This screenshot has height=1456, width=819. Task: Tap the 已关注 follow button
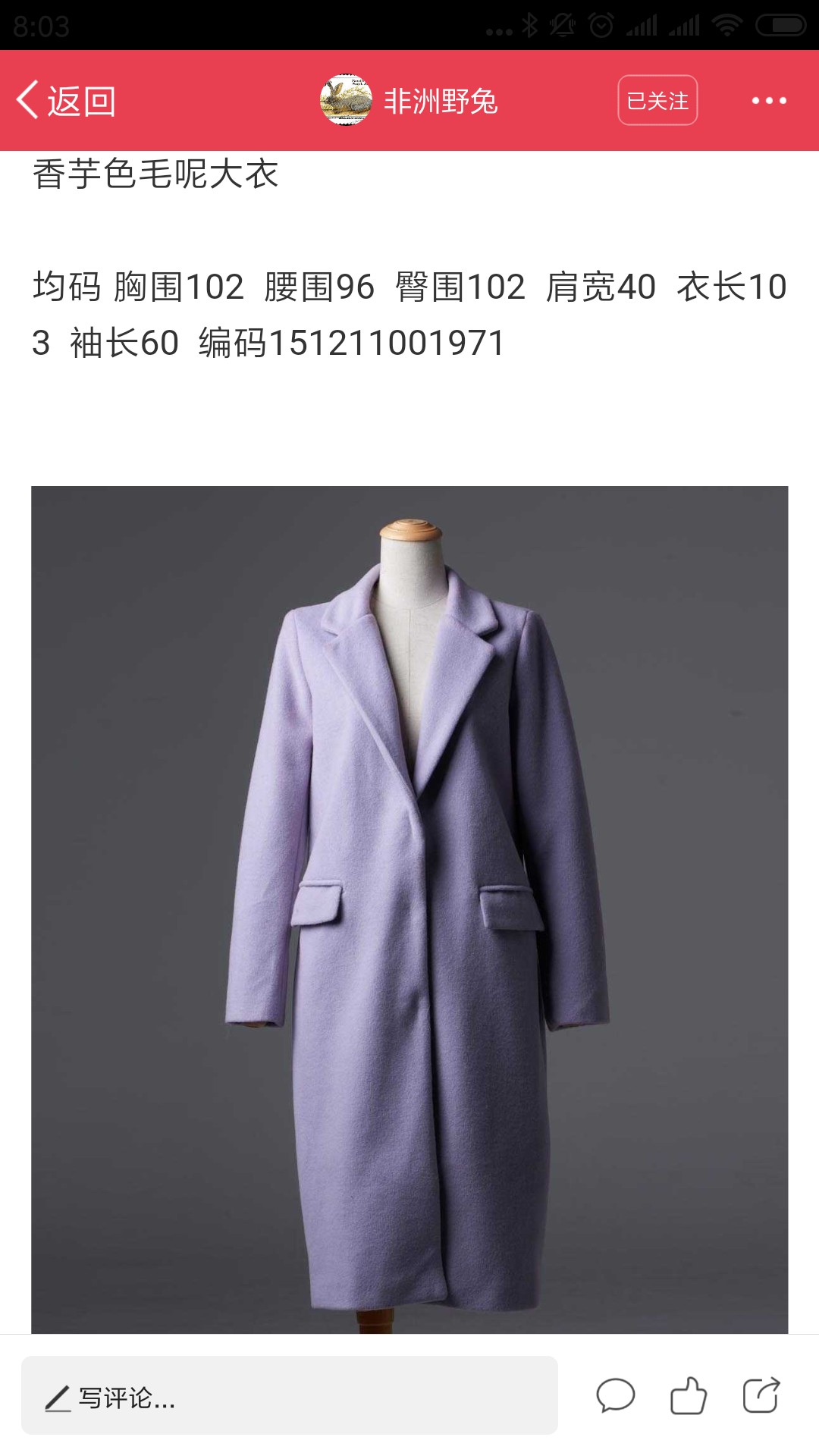pos(657,100)
